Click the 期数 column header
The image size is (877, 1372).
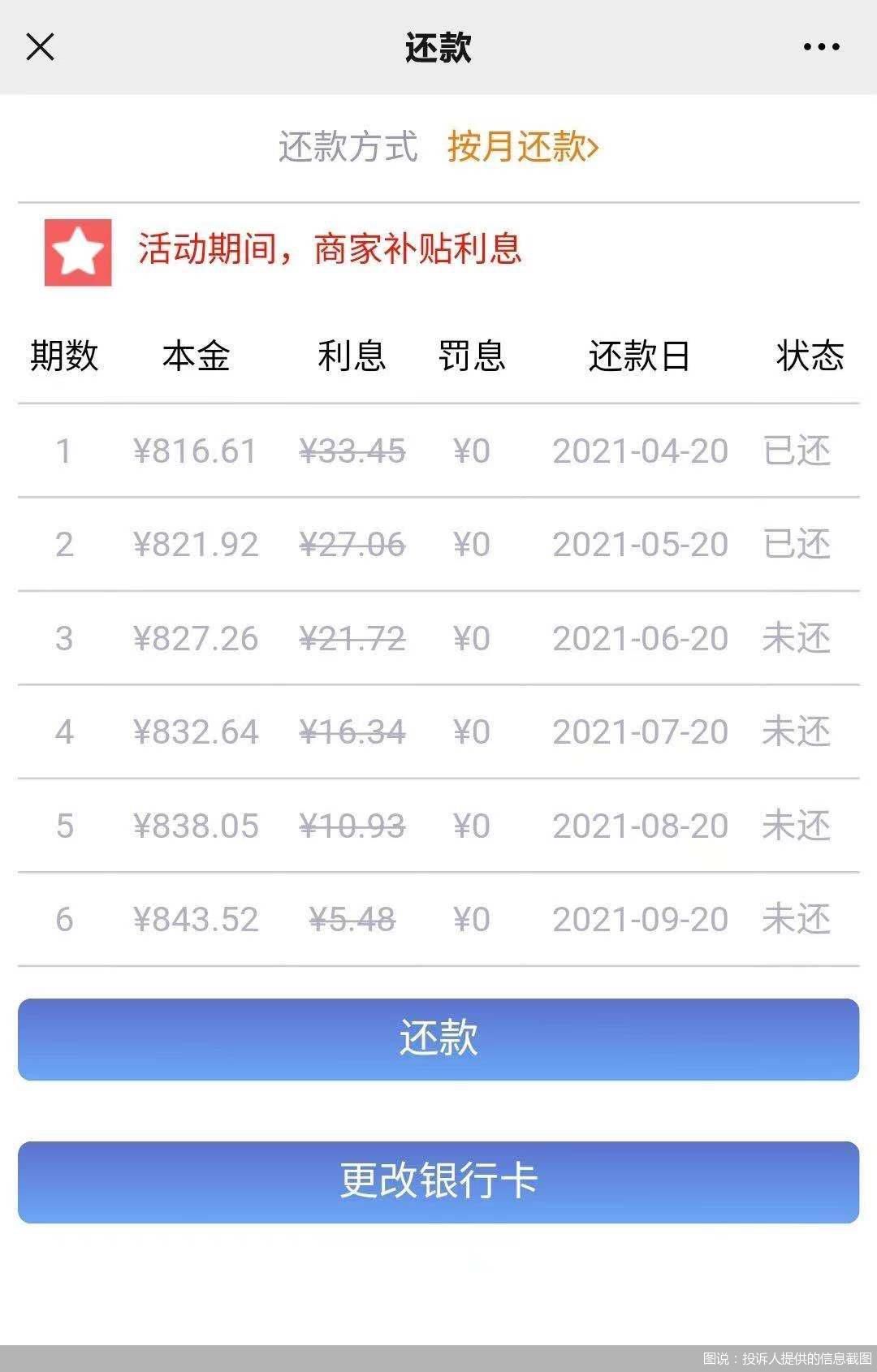point(65,355)
